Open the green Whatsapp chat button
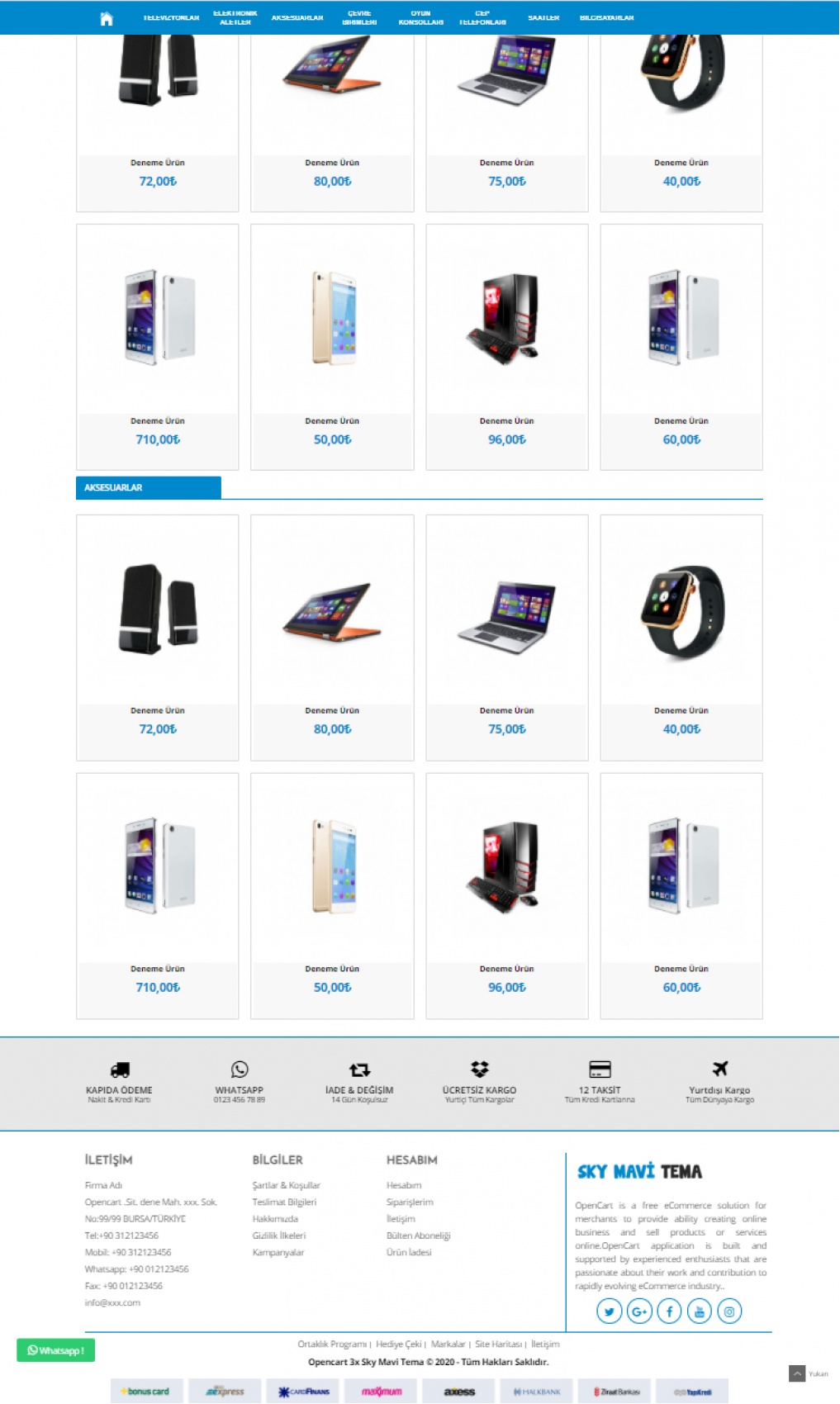The width and height of the screenshot is (840, 1404). (55, 1350)
